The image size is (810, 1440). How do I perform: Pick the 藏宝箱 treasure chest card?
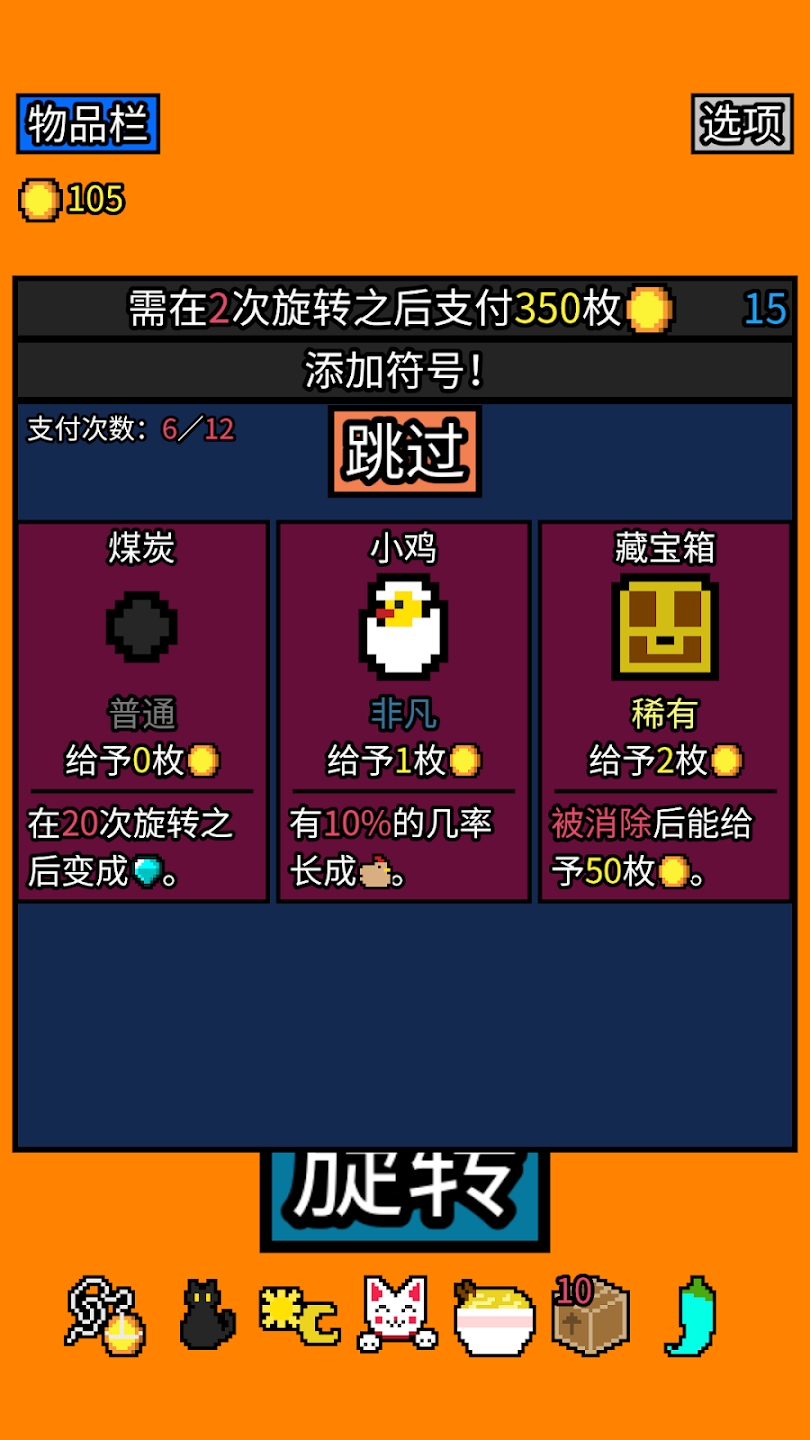(665, 711)
